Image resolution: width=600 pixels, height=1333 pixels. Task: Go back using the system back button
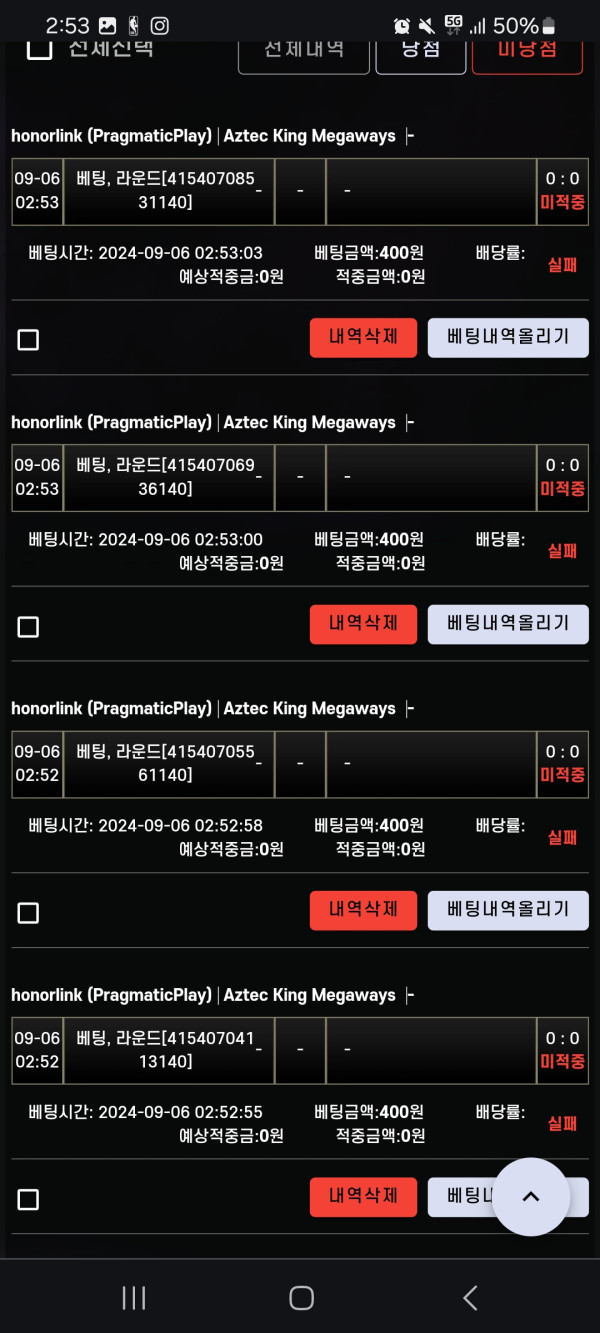point(470,1298)
